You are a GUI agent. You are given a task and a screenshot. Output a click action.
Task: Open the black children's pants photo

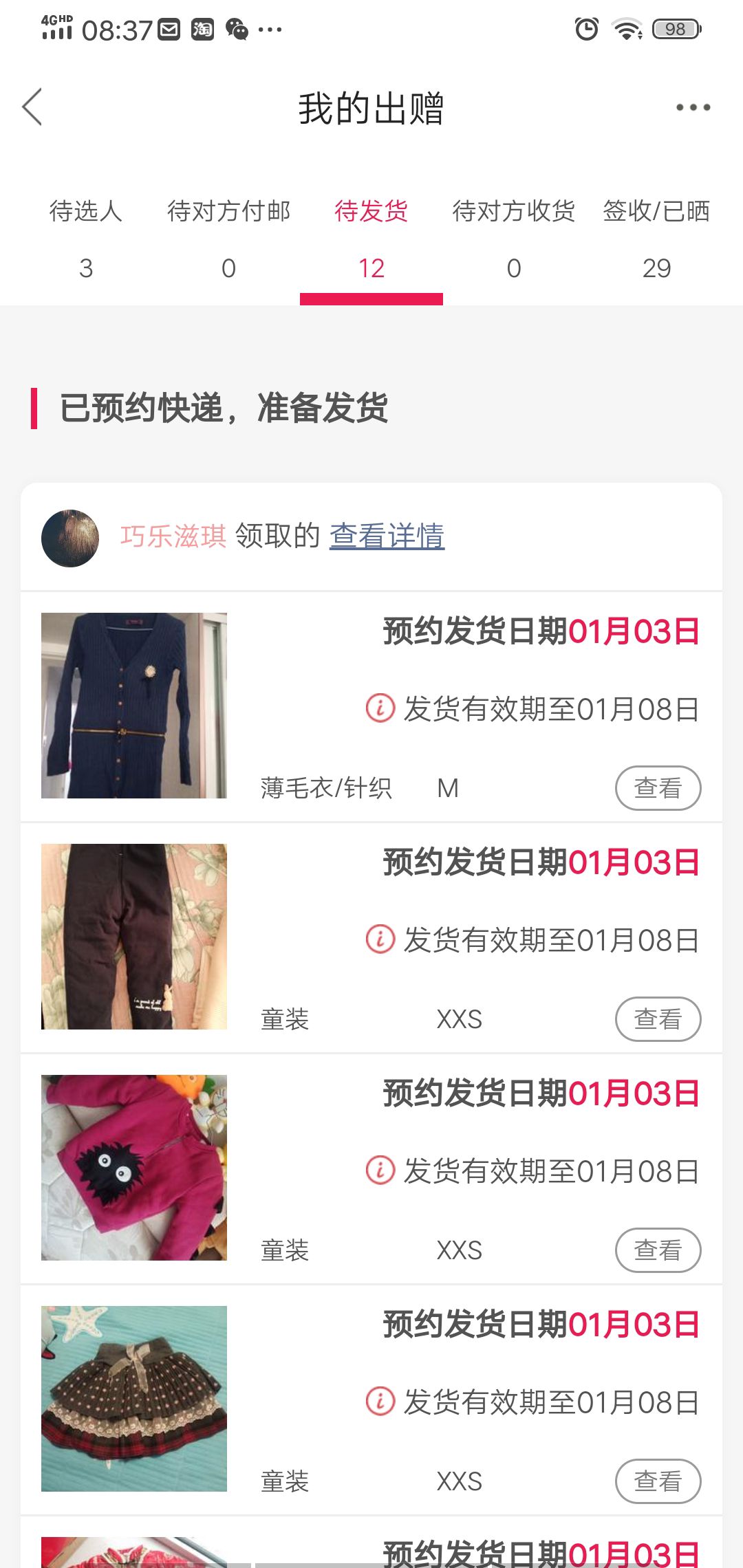(134, 937)
